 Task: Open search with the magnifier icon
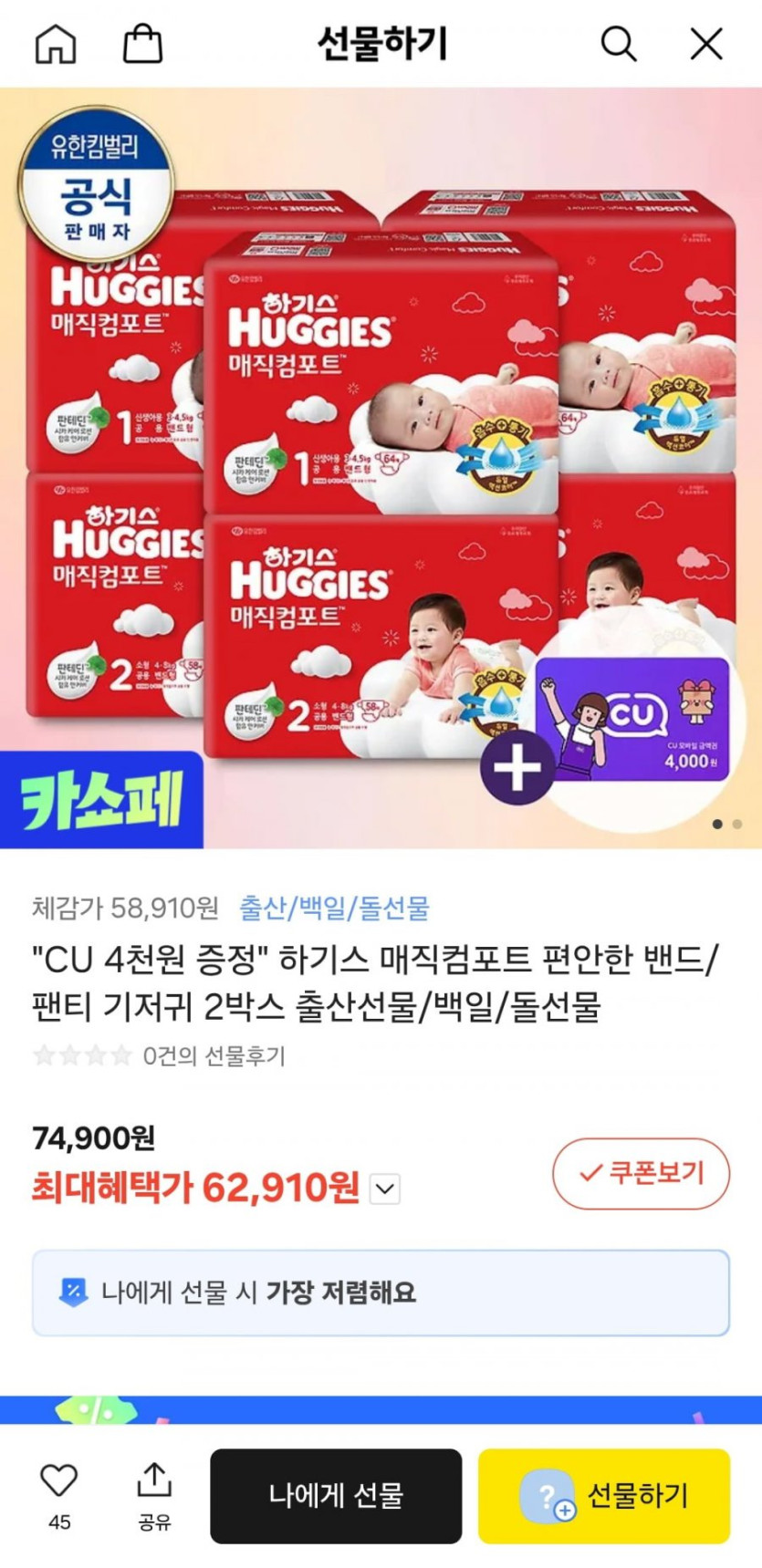point(618,43)
